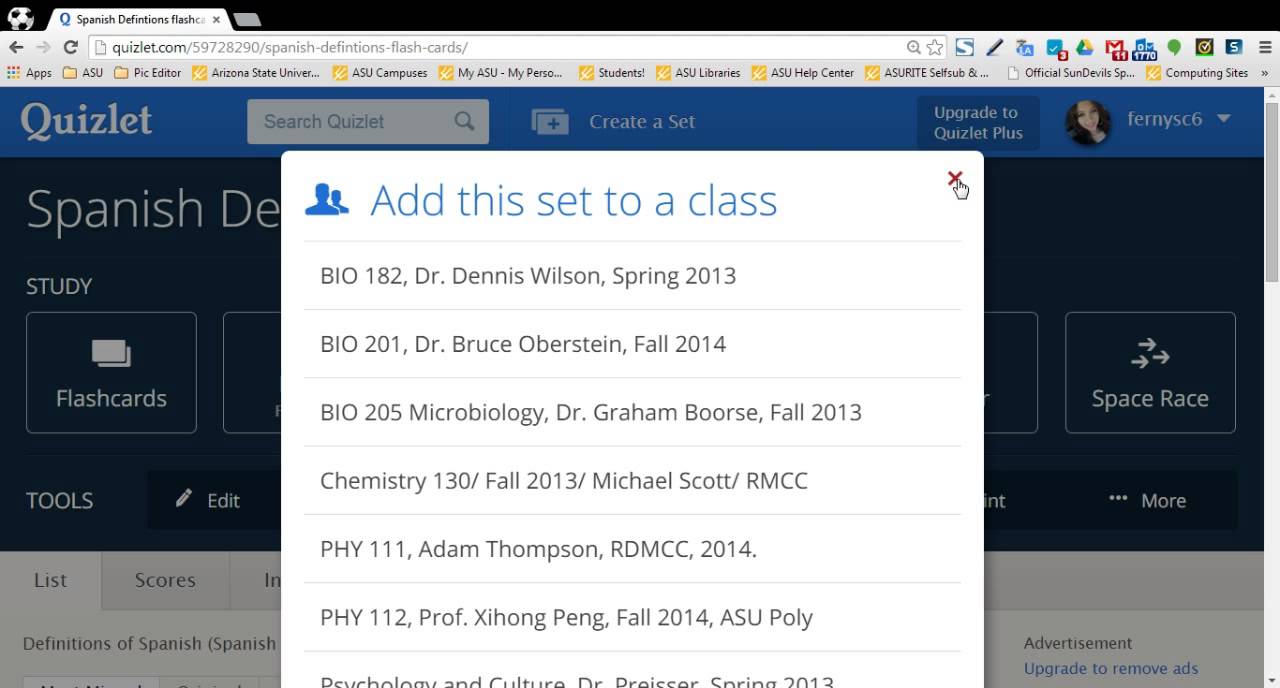Open Create a Set
The height and width of the screenshot is (688, 1280).
(613, 122)
